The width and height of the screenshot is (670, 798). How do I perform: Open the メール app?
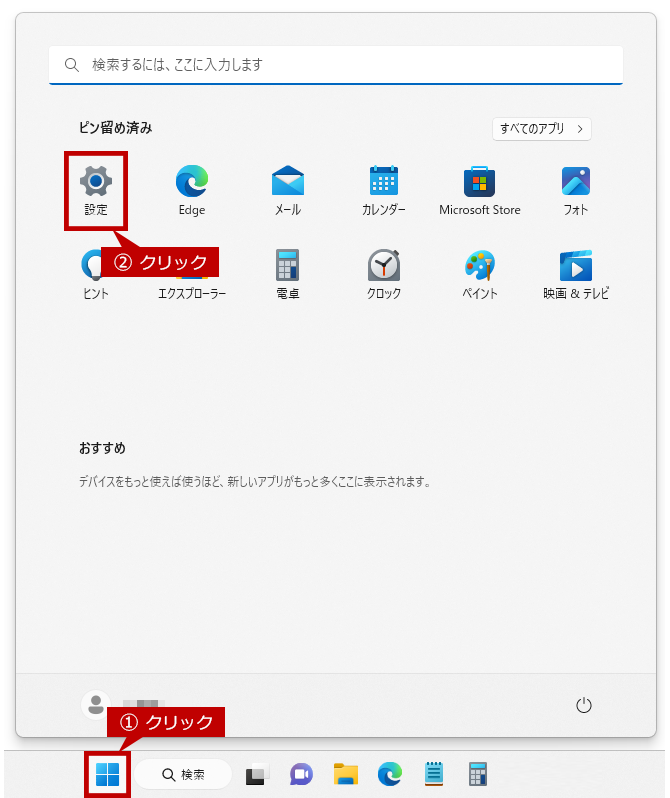(288, 189)
